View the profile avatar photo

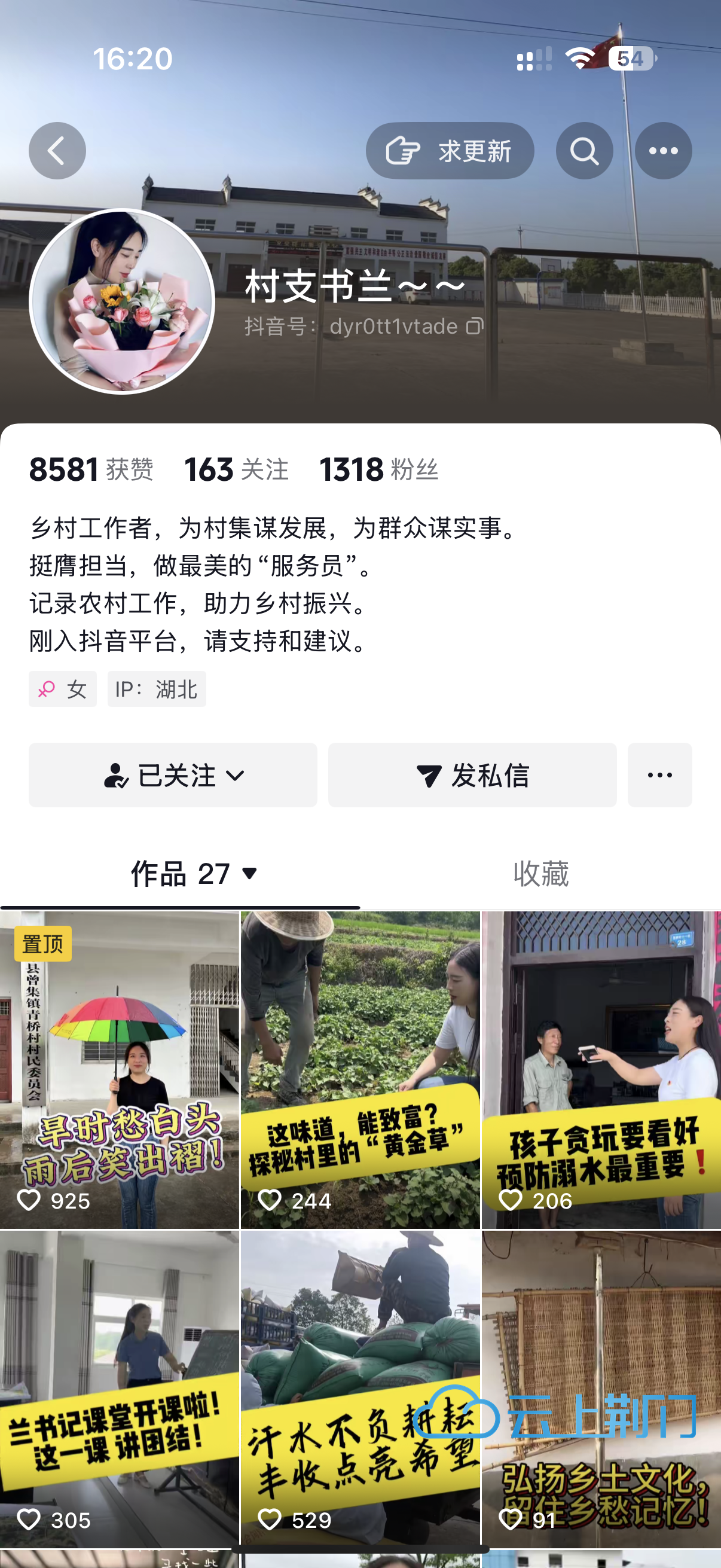pos(122,301)
